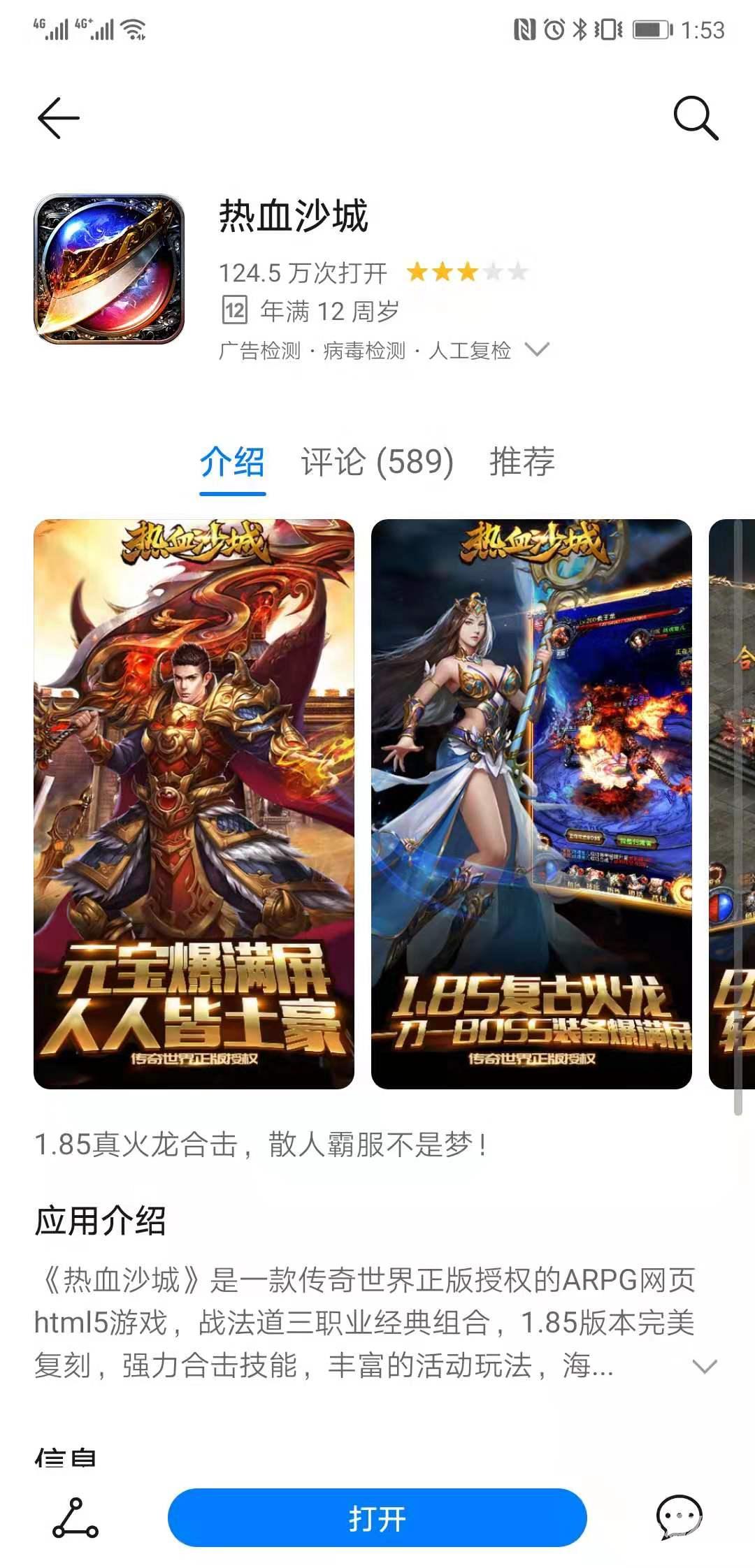Select the 介绍 tab

(232, 462)
